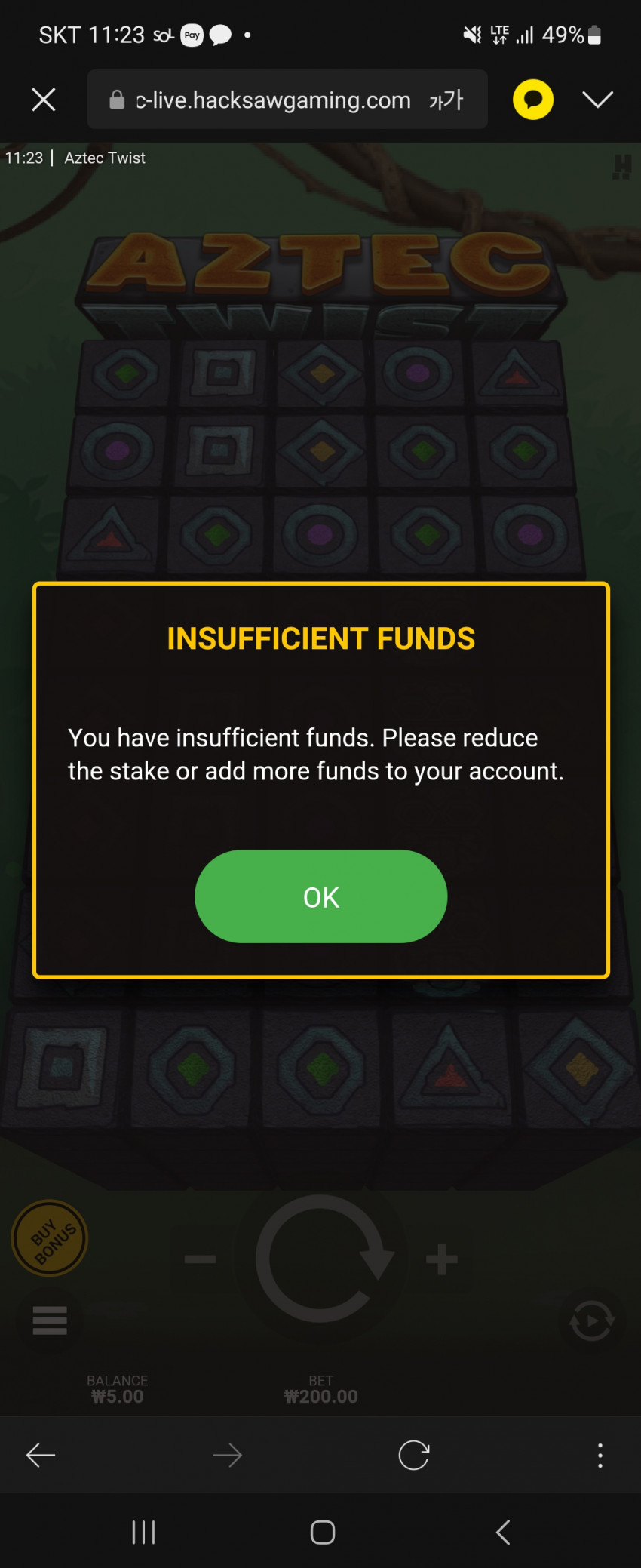641x1568 pixels.
Task: Tap the hacksawgaming.com address bar
Action: (x=287, y=100)
